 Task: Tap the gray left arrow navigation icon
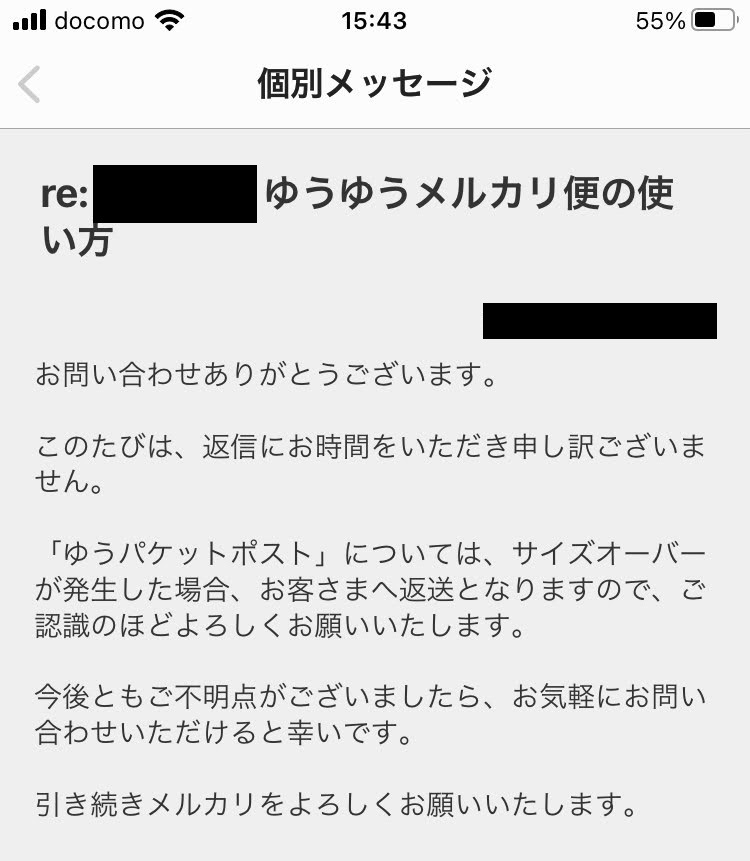[x=30, y=83]
